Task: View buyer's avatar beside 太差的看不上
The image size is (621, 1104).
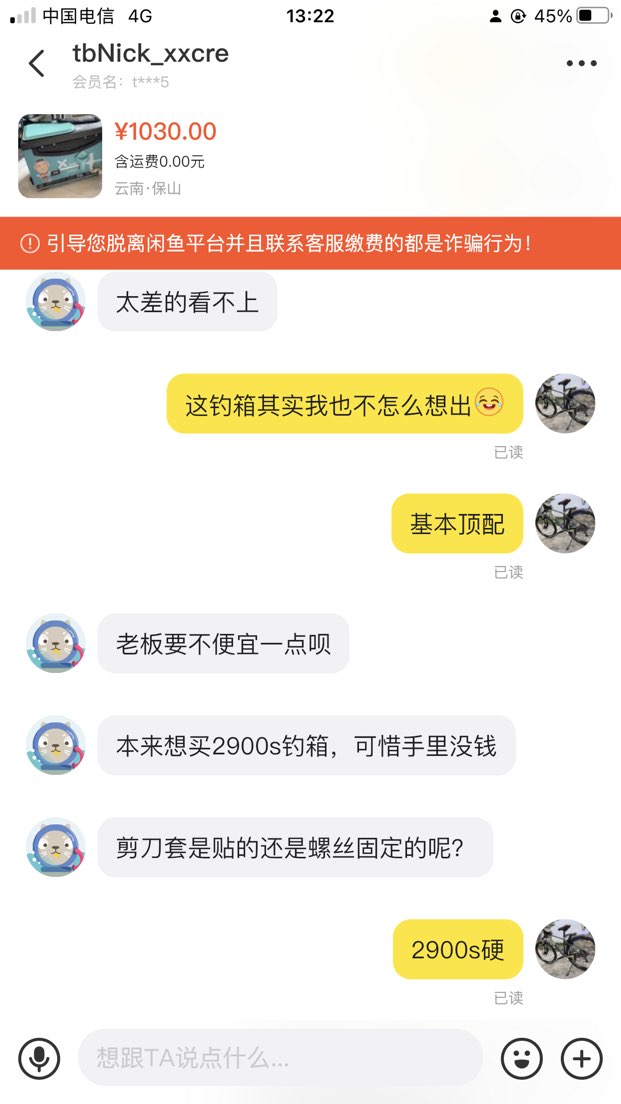Action: point(55,302)
